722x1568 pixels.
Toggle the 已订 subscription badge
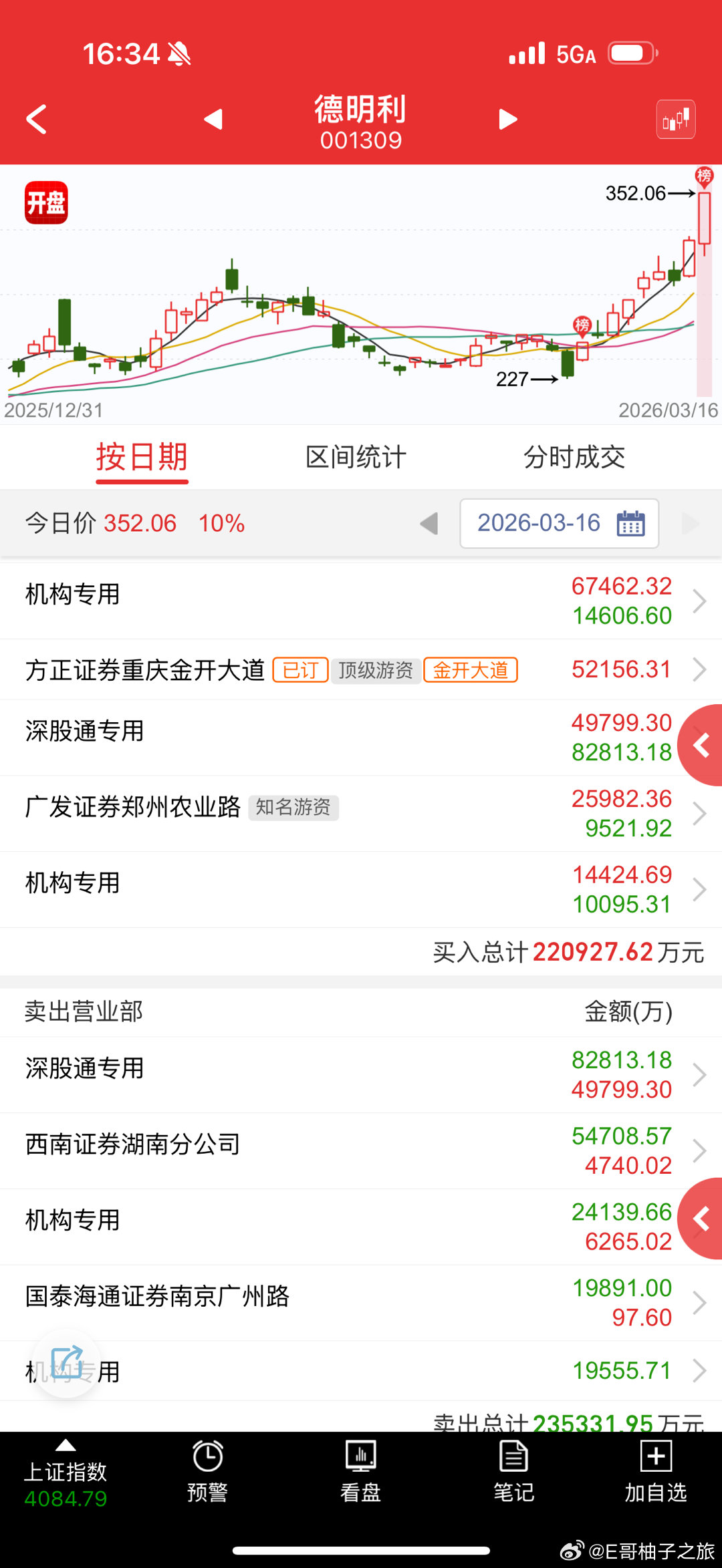pos(300,669)
